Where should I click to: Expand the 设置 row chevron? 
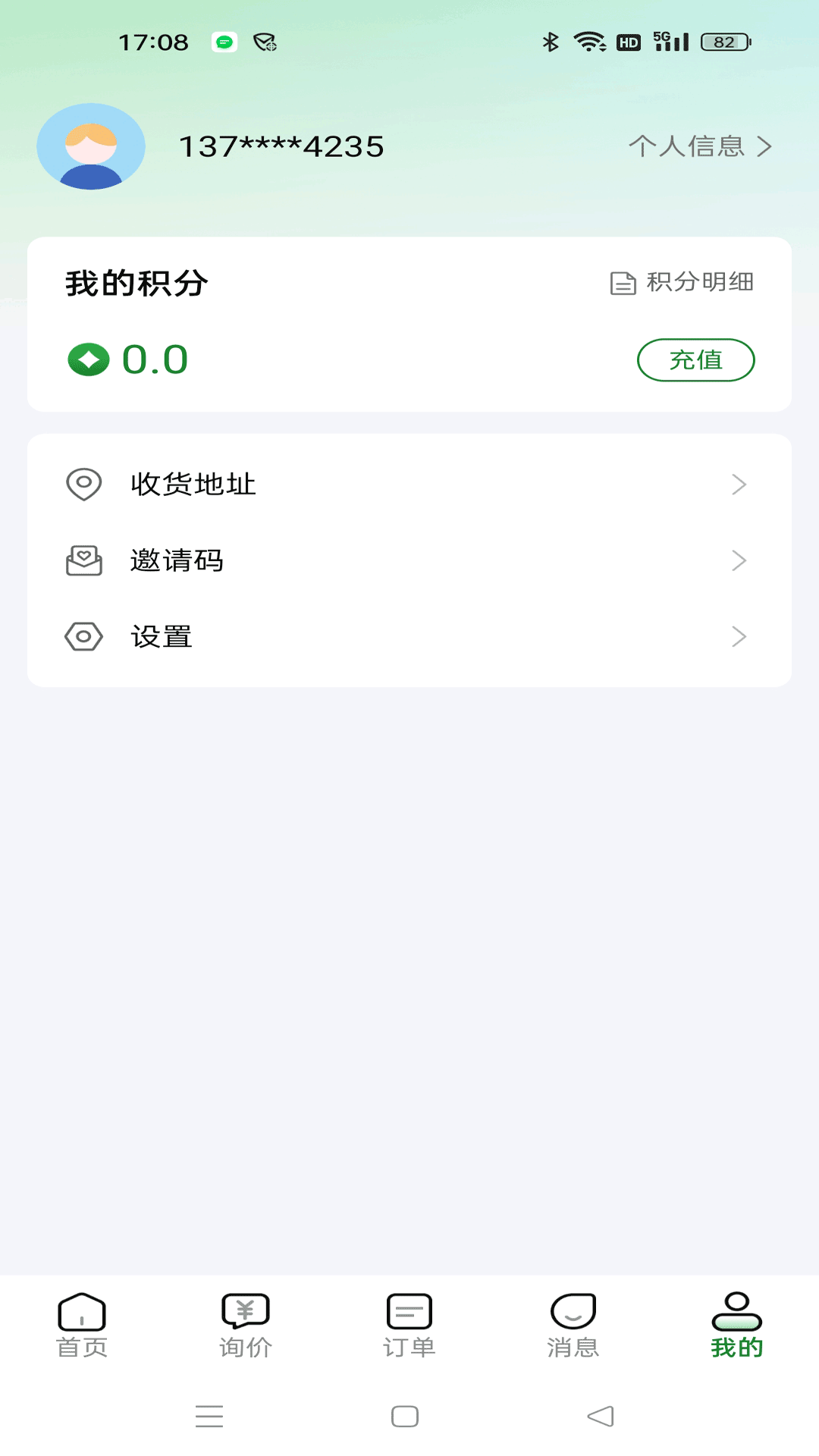pyautogui.click(x=739, y=636)
